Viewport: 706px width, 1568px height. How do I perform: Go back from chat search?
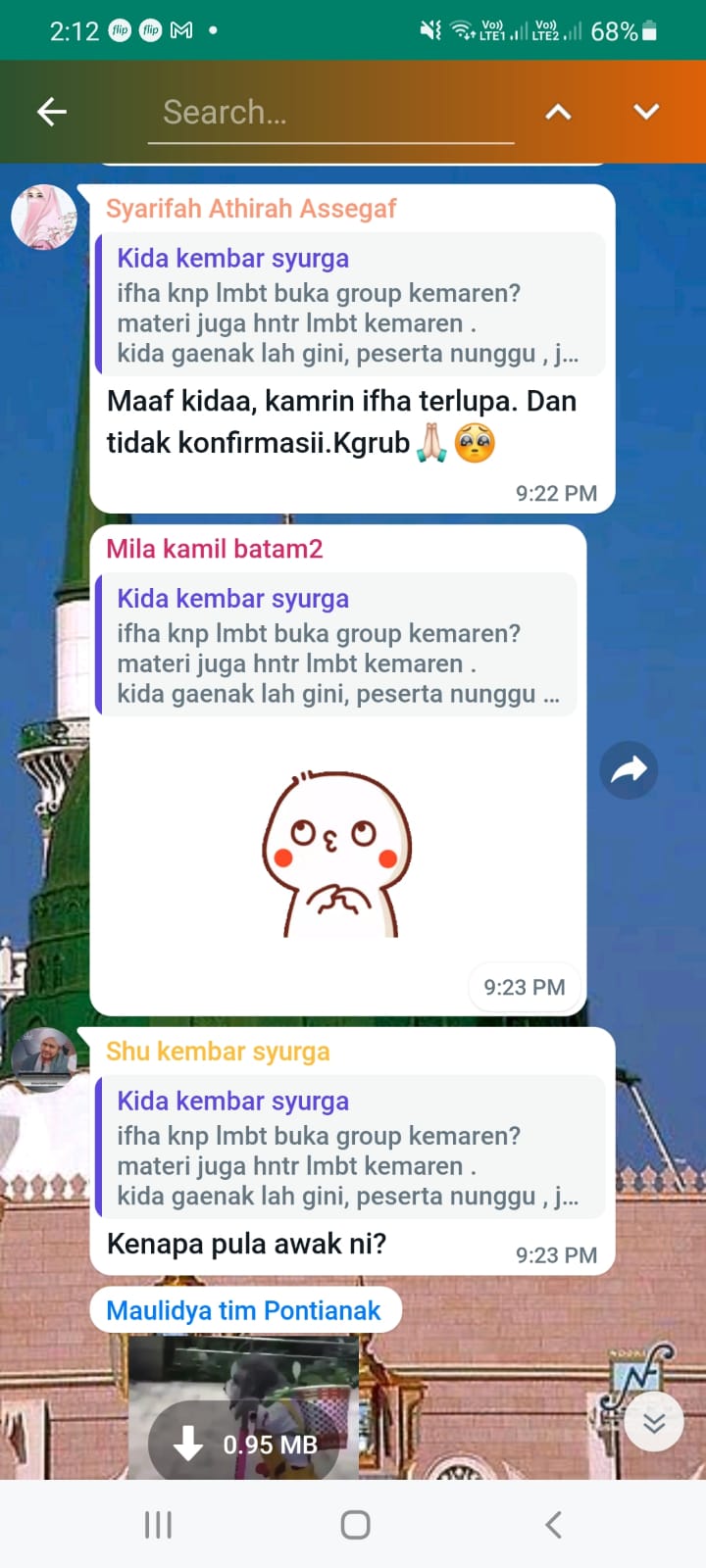click(52, 112)
